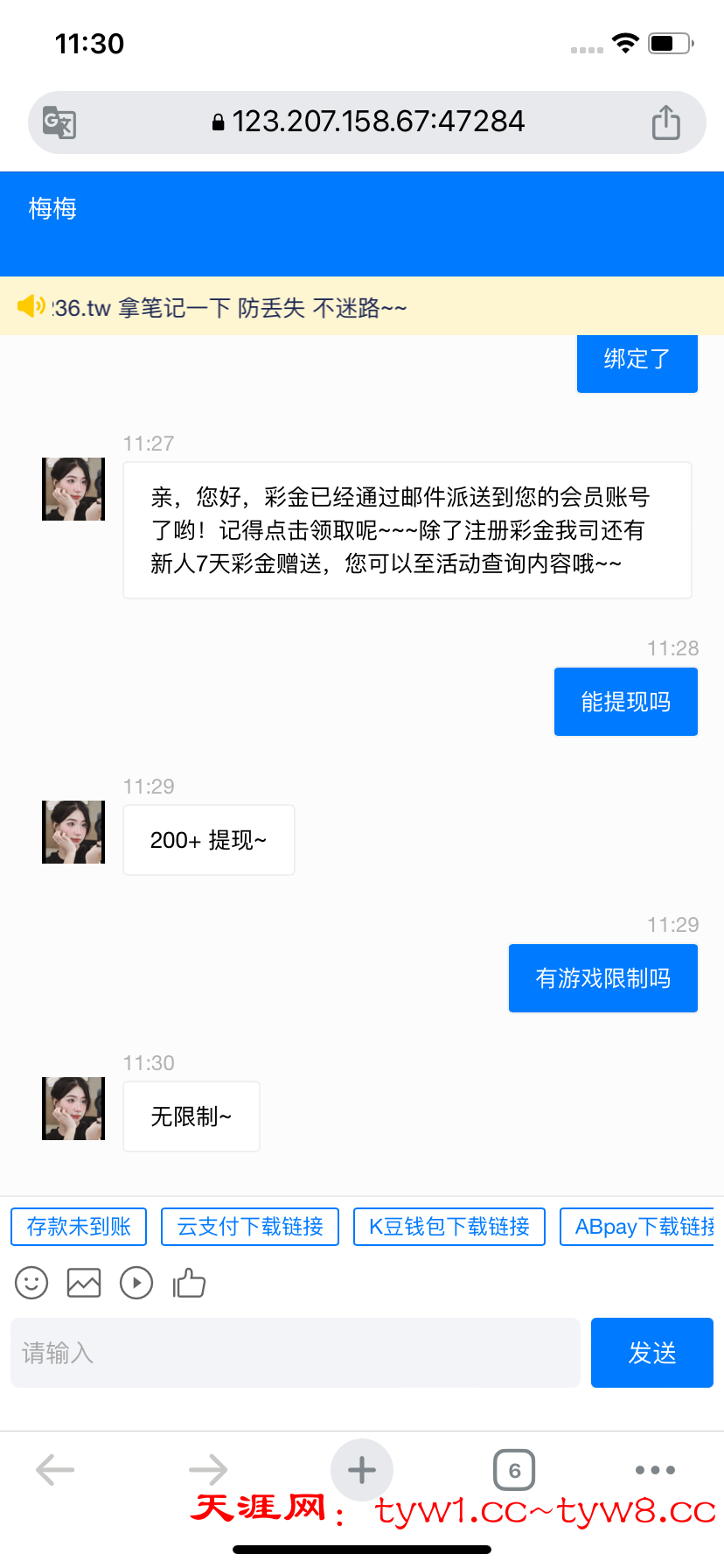Give a thumbs-up rating

[189, 1284]
